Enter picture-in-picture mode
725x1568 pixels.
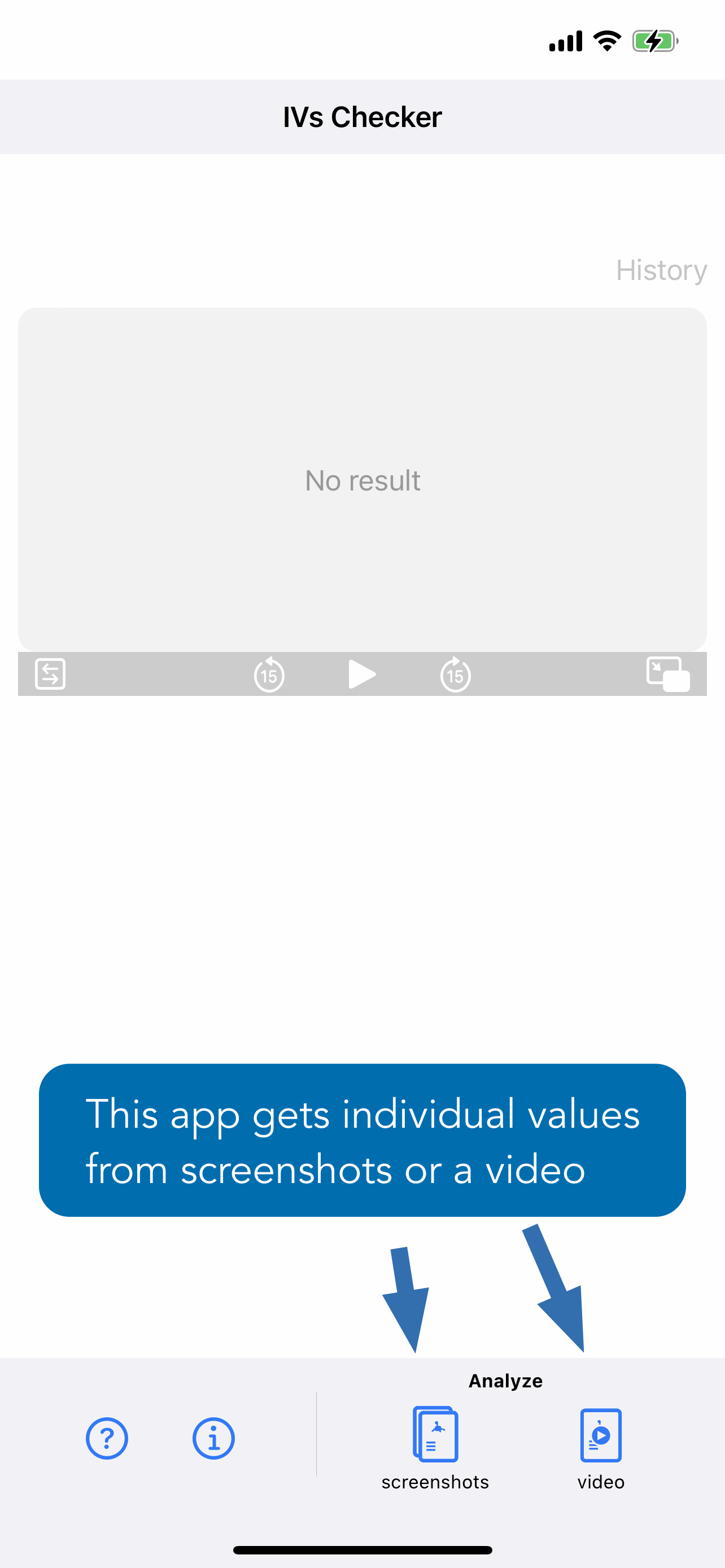[x=668, y=674]
